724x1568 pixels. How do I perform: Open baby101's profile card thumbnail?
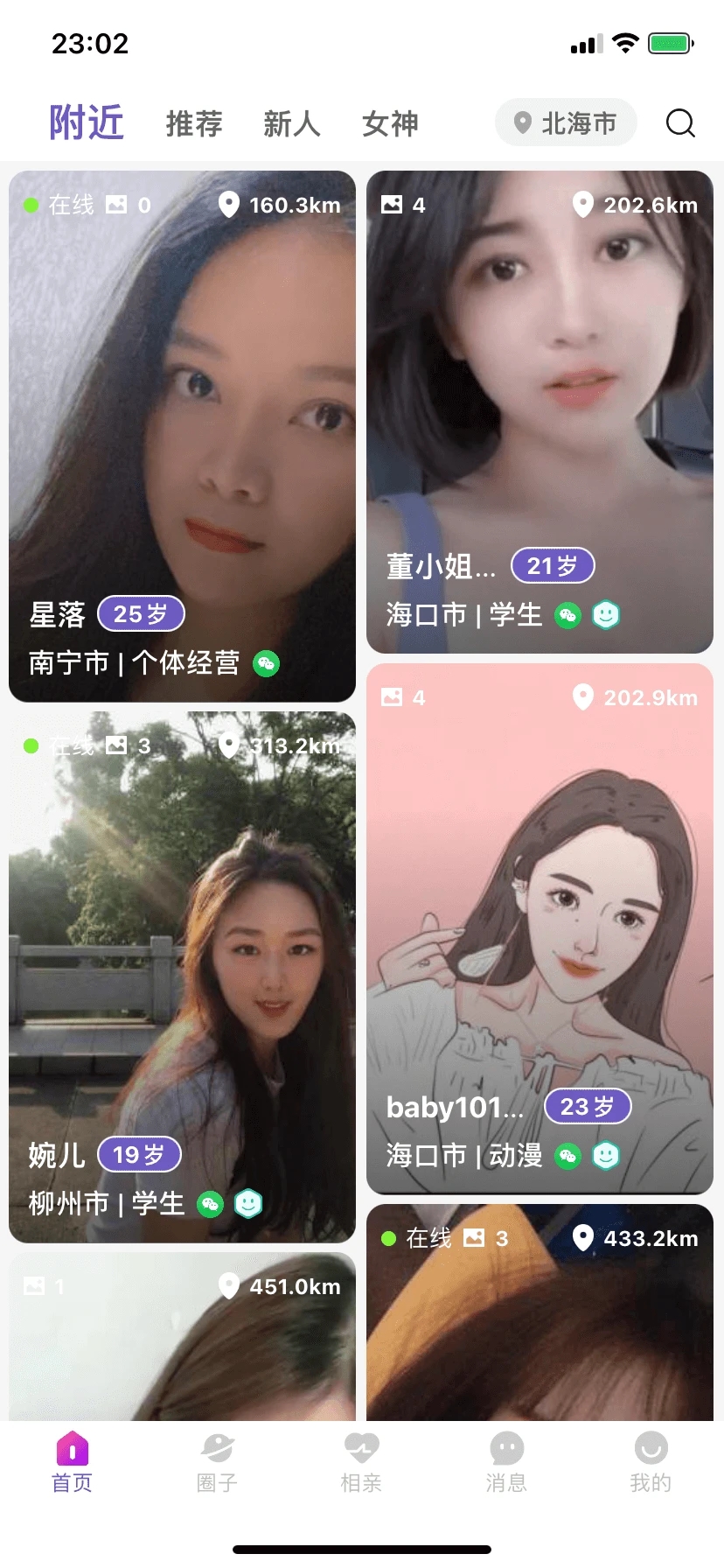point(540,927)
